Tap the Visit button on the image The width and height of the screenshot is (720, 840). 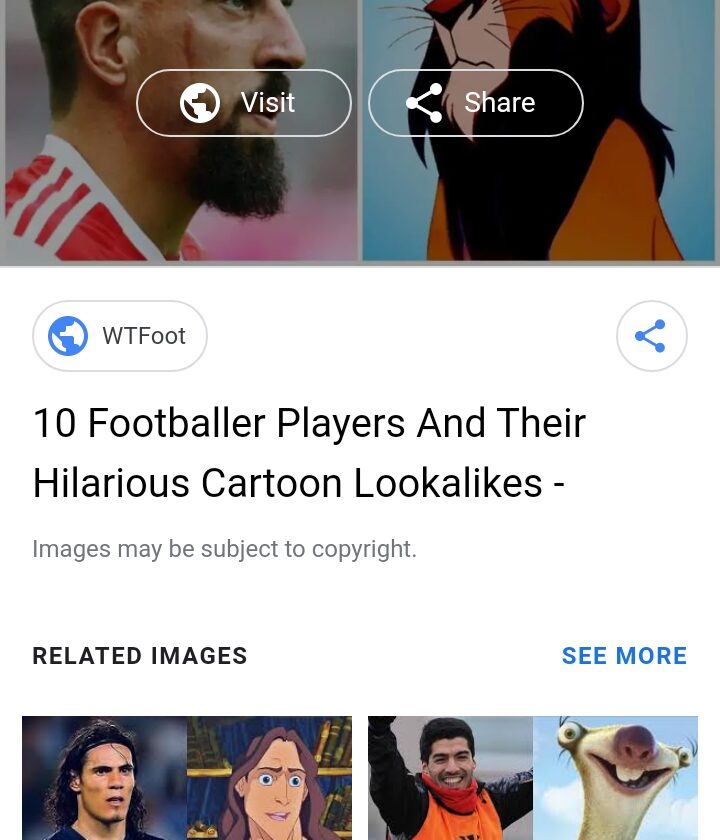[x=243, y=103]
